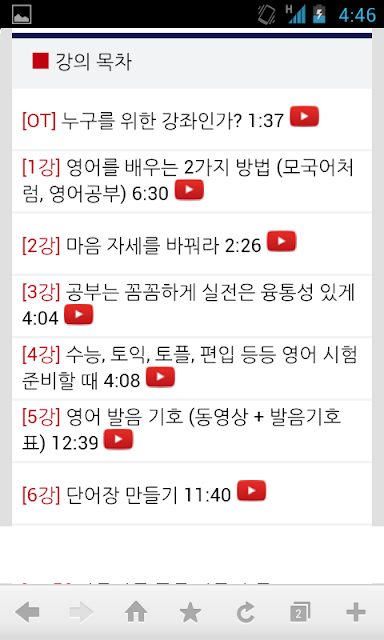Open the play icon for 1강 video
This screenshot has height=640, width=384.
(x=189, y=190)
